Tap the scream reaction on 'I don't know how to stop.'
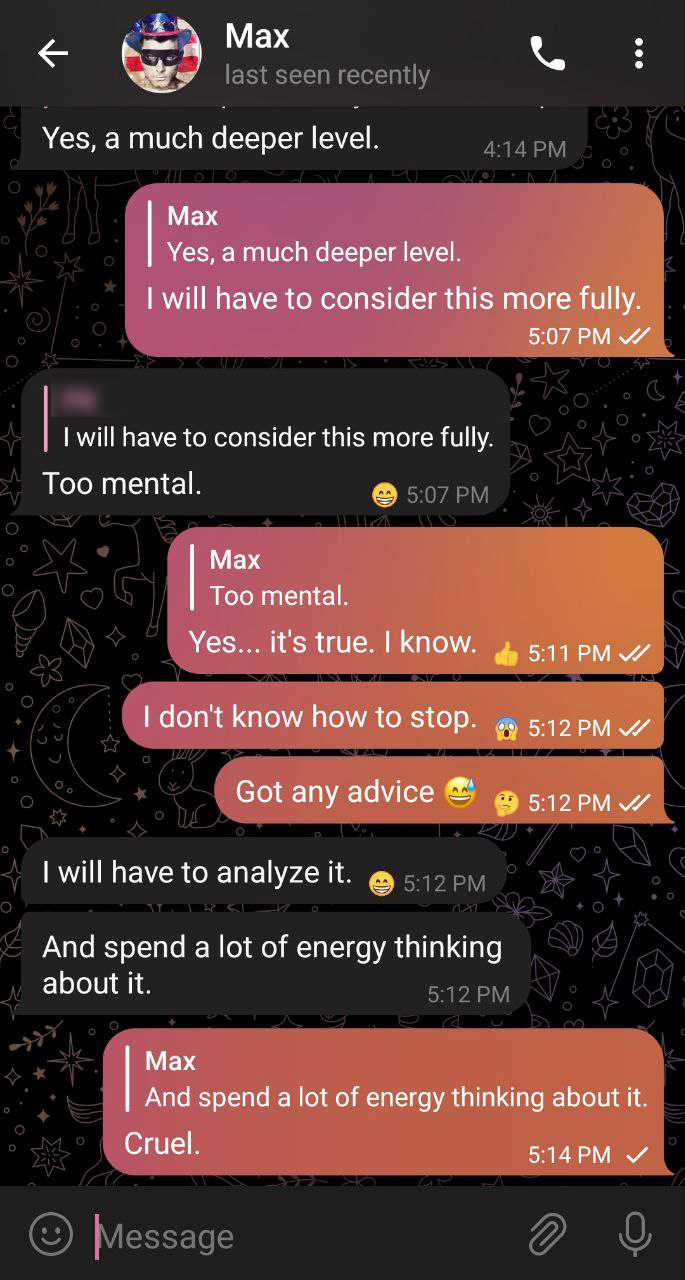 (x=507, y=728)
